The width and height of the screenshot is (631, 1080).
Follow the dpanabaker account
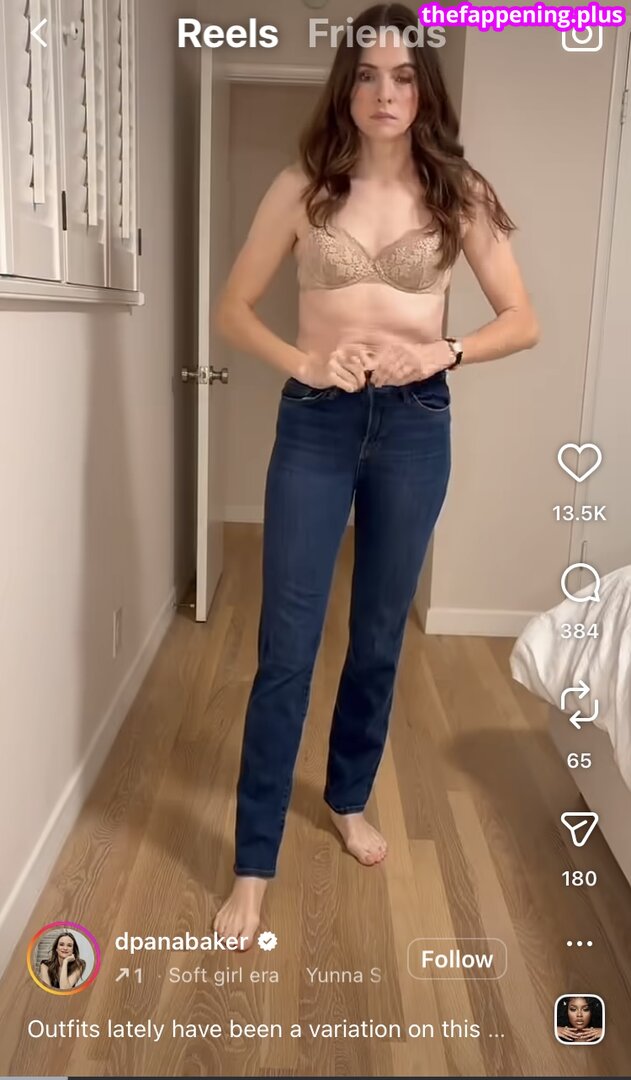456,959
